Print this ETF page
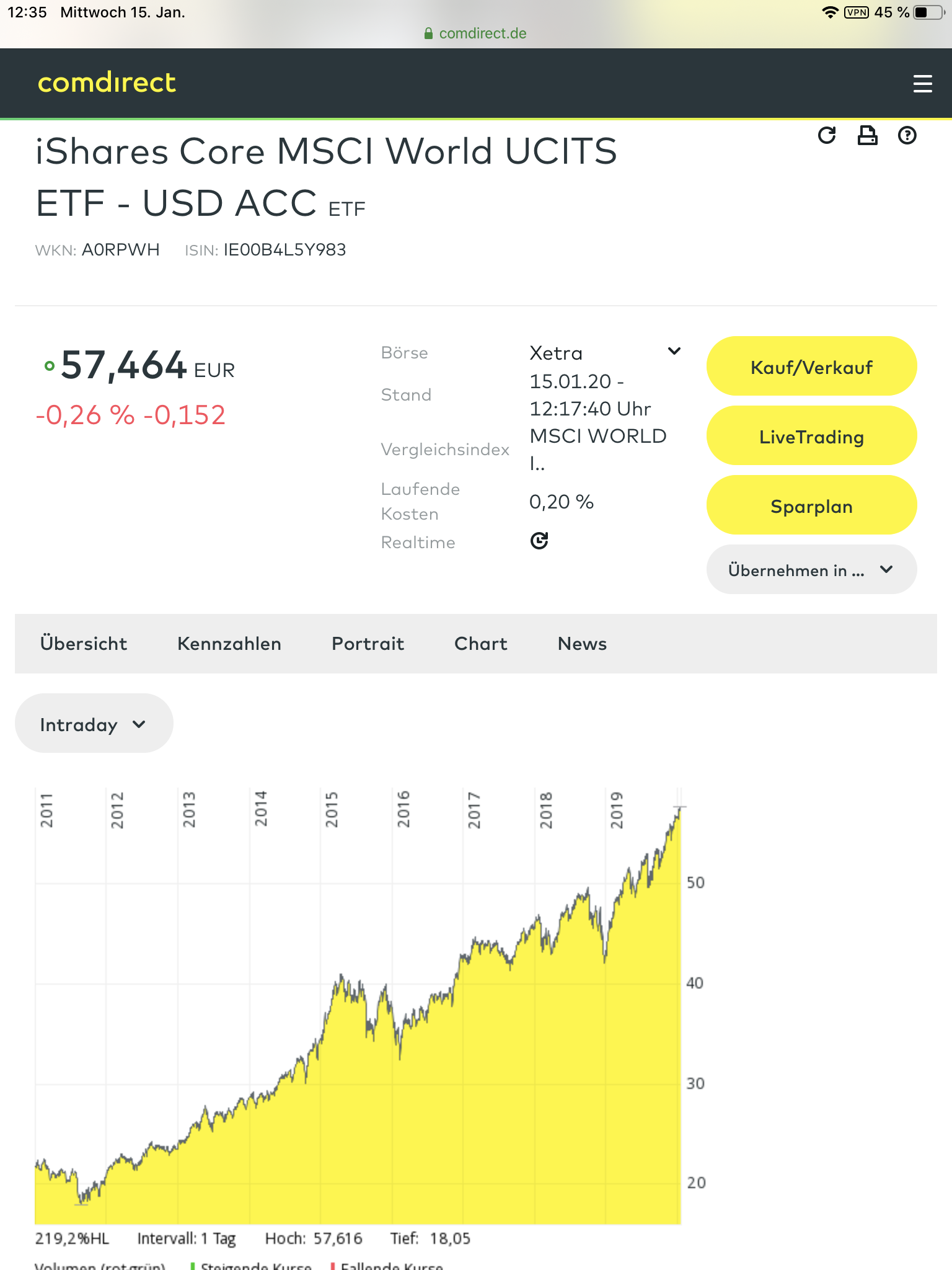The height and width of the screenshot is (1270, 952). [x=867, y=135]
